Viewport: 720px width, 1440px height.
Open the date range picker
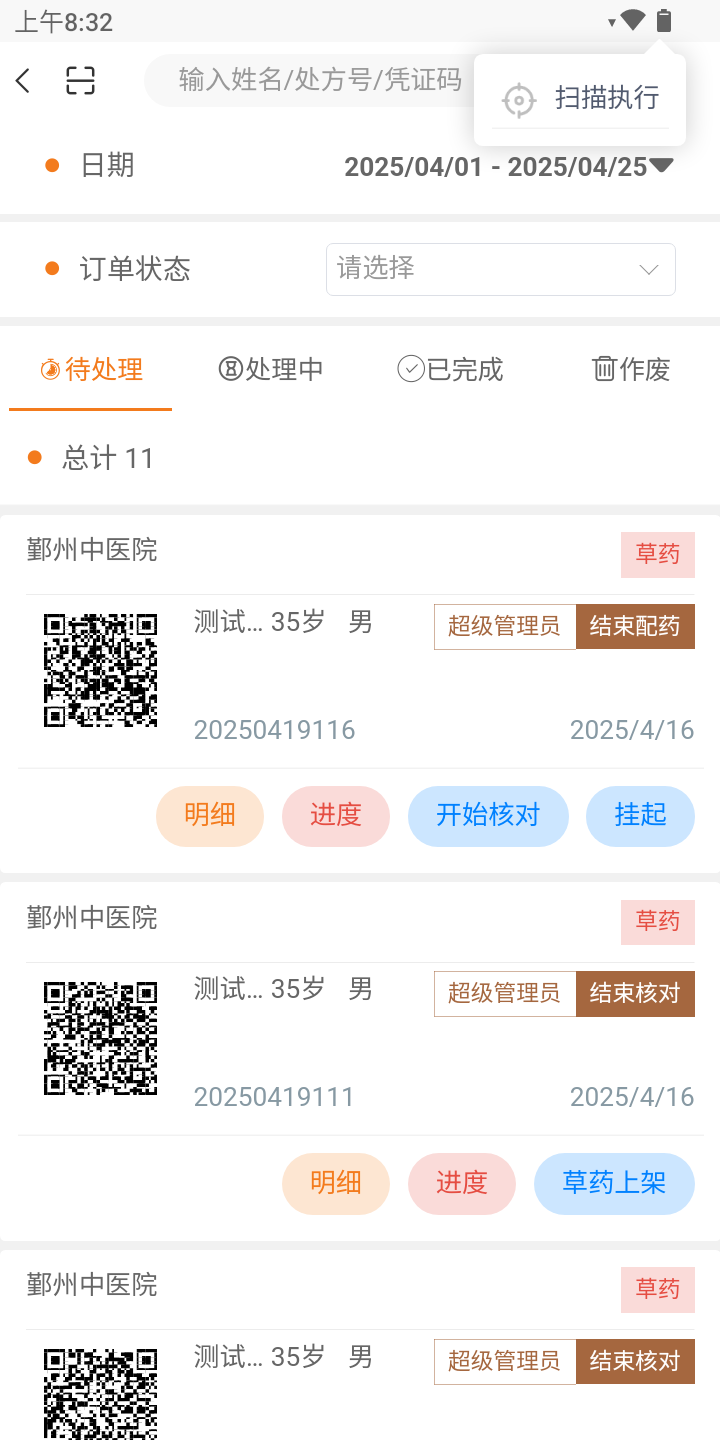pos(509,166)
